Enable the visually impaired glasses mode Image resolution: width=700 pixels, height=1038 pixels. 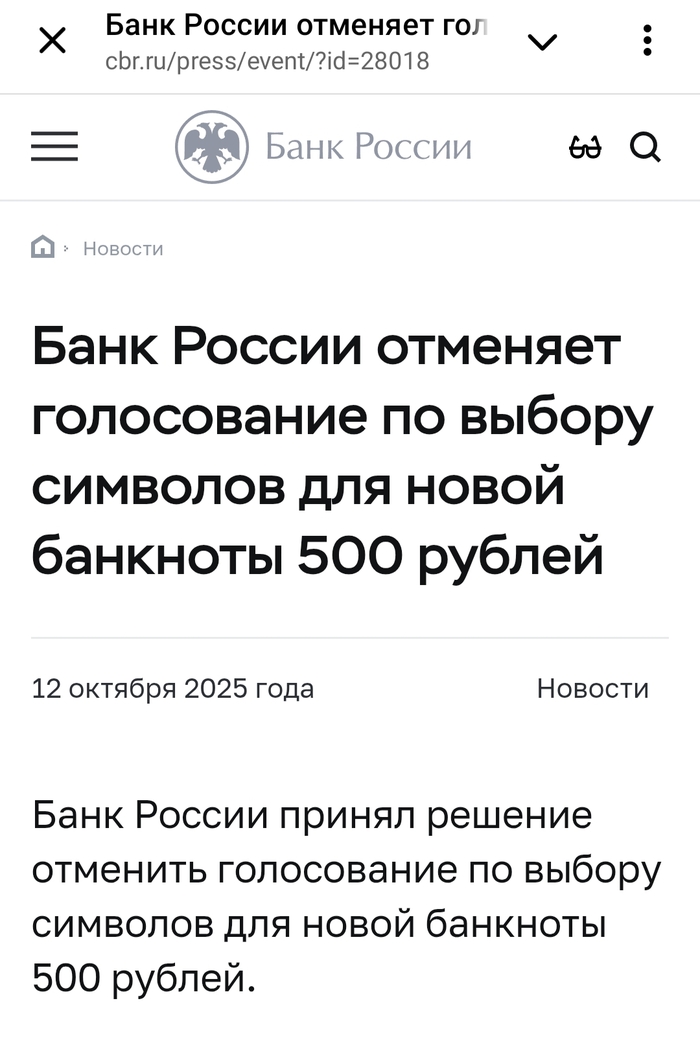click(x=585, y=149)
